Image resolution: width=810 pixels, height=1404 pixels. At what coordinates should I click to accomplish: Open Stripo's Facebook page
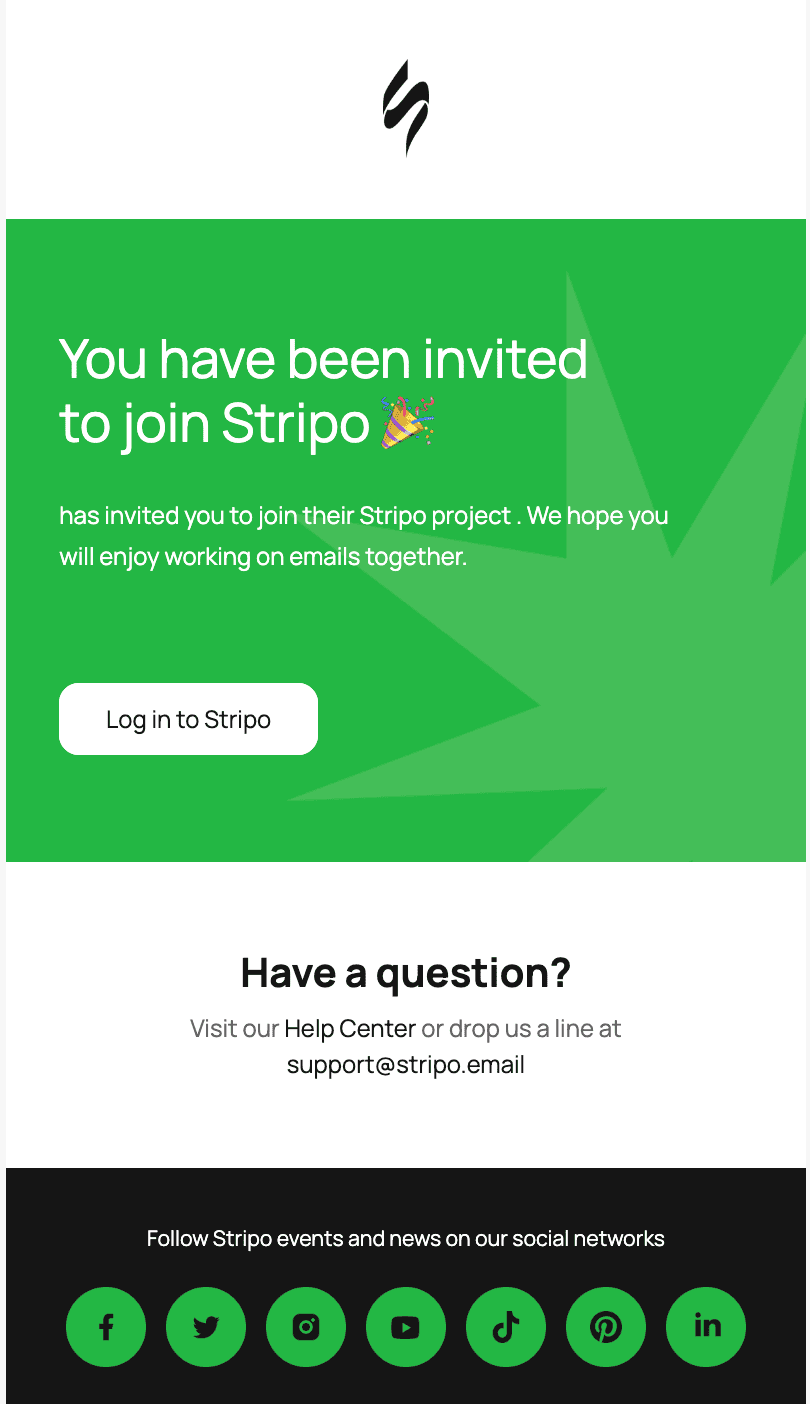[106, 1327]
